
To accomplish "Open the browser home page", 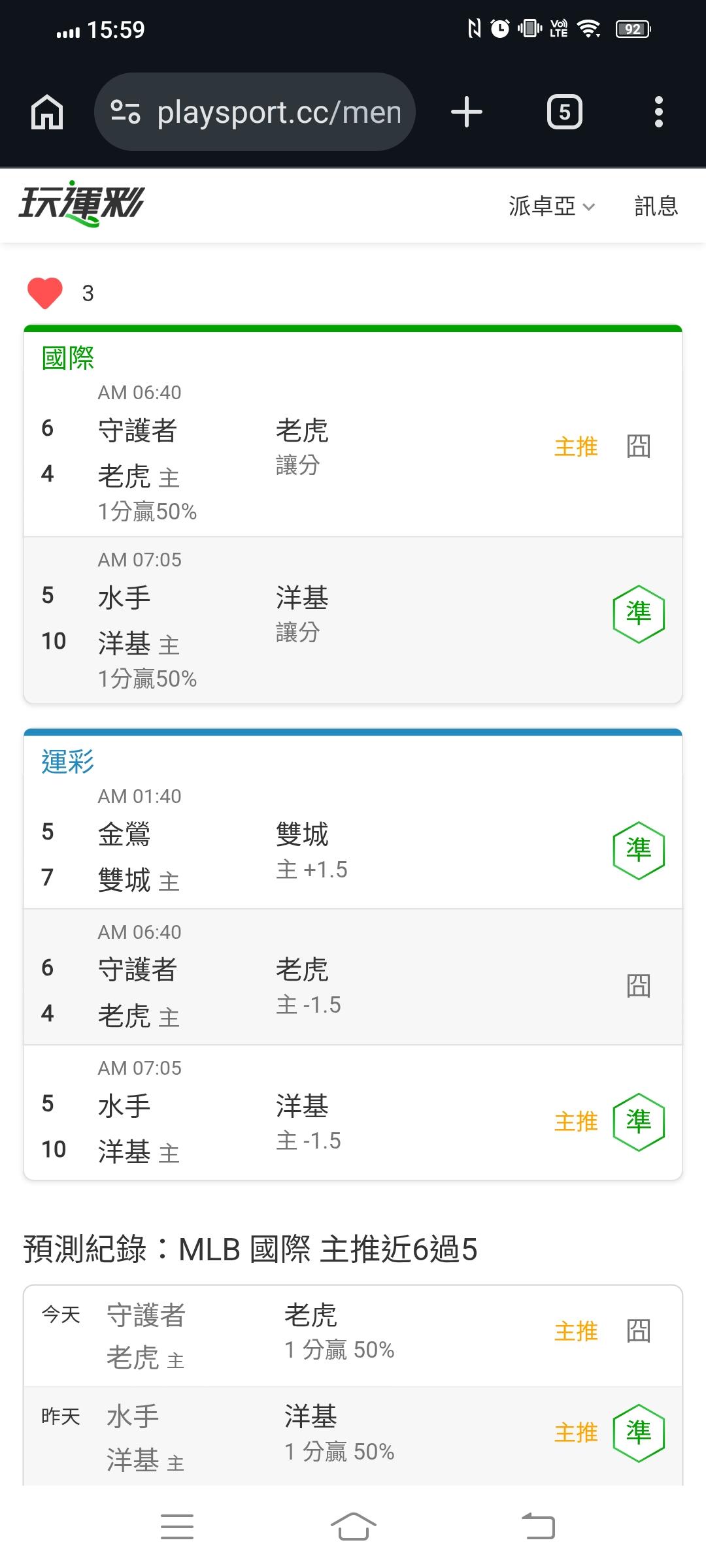I will coord(47,112).
